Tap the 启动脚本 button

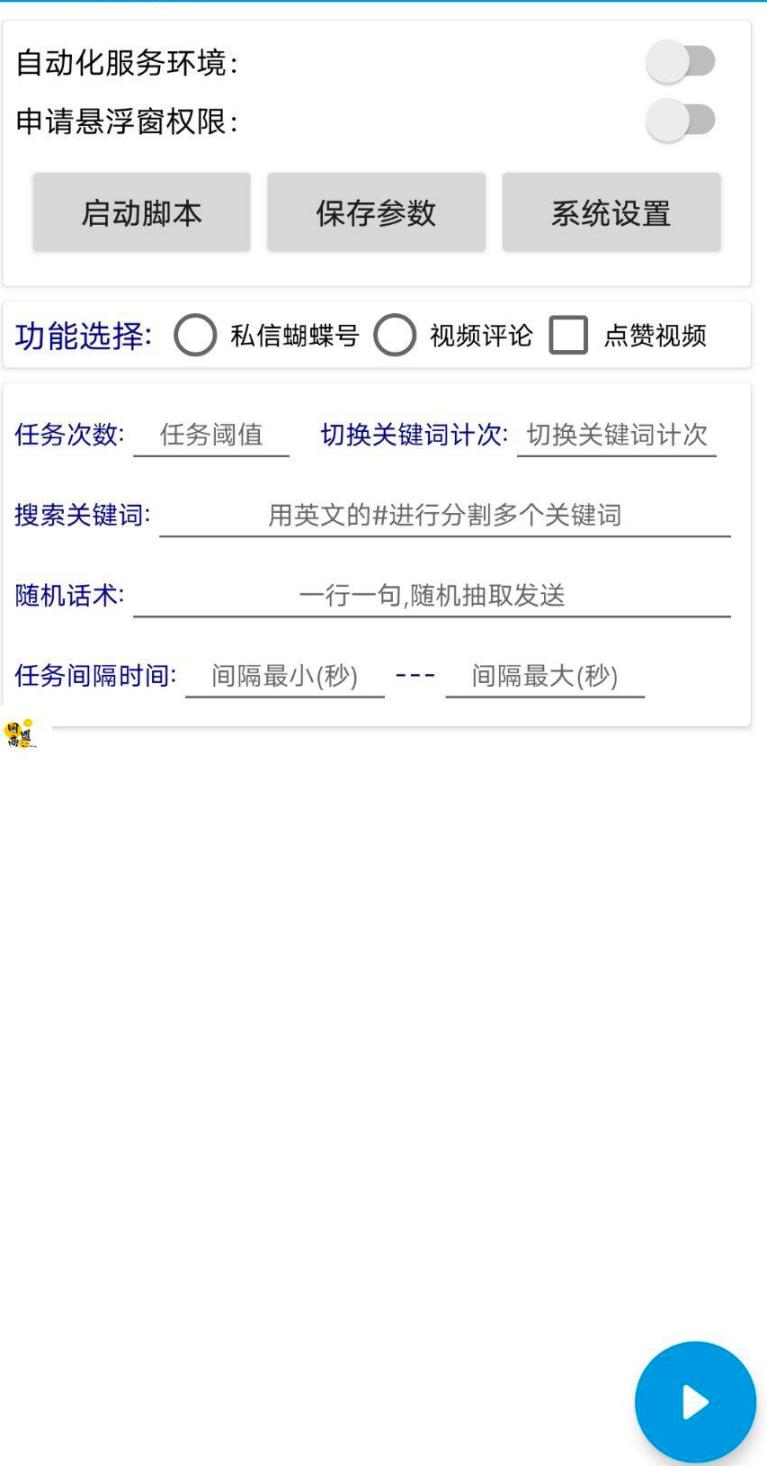pos(140,213)
